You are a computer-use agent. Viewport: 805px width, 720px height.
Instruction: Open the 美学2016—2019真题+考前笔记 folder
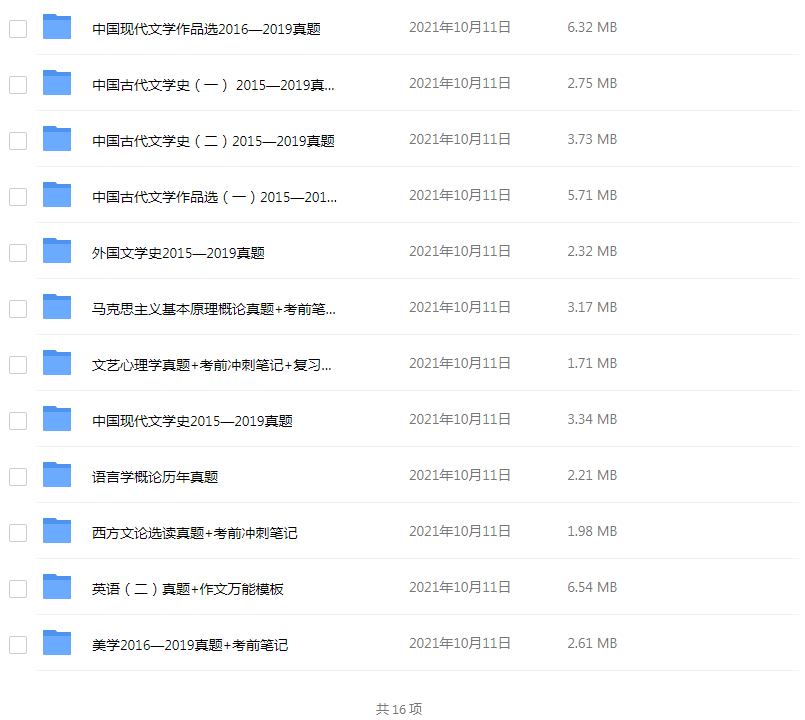pos(190,645)
